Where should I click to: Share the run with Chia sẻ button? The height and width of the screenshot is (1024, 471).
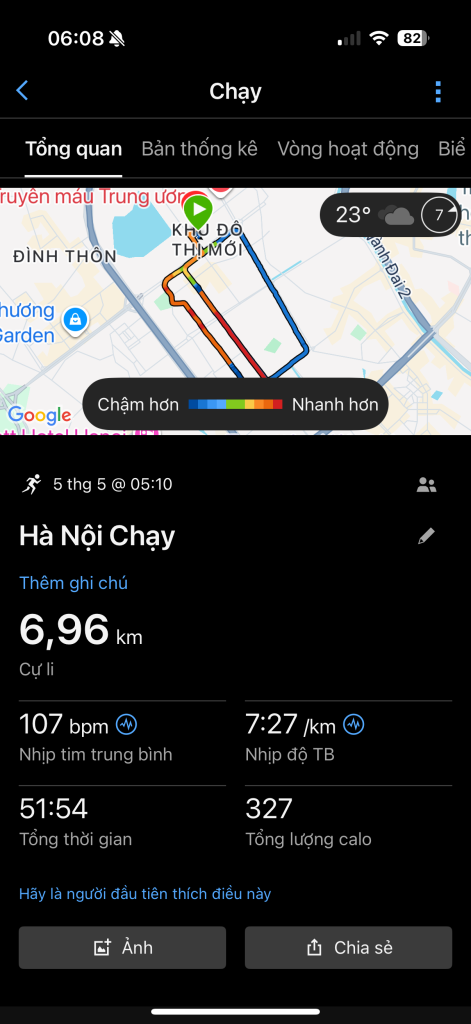[x=348, y=948]
